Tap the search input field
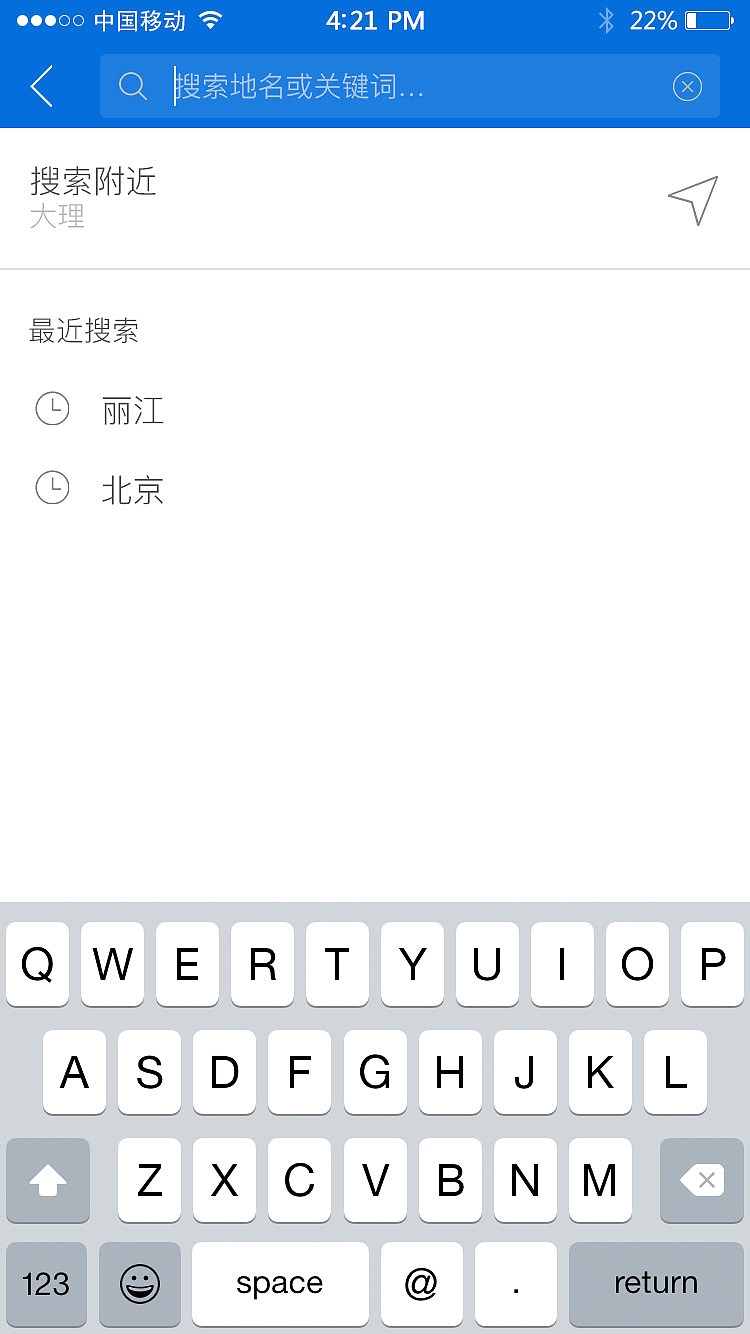The image size is (750, 1334). (400, 86)
